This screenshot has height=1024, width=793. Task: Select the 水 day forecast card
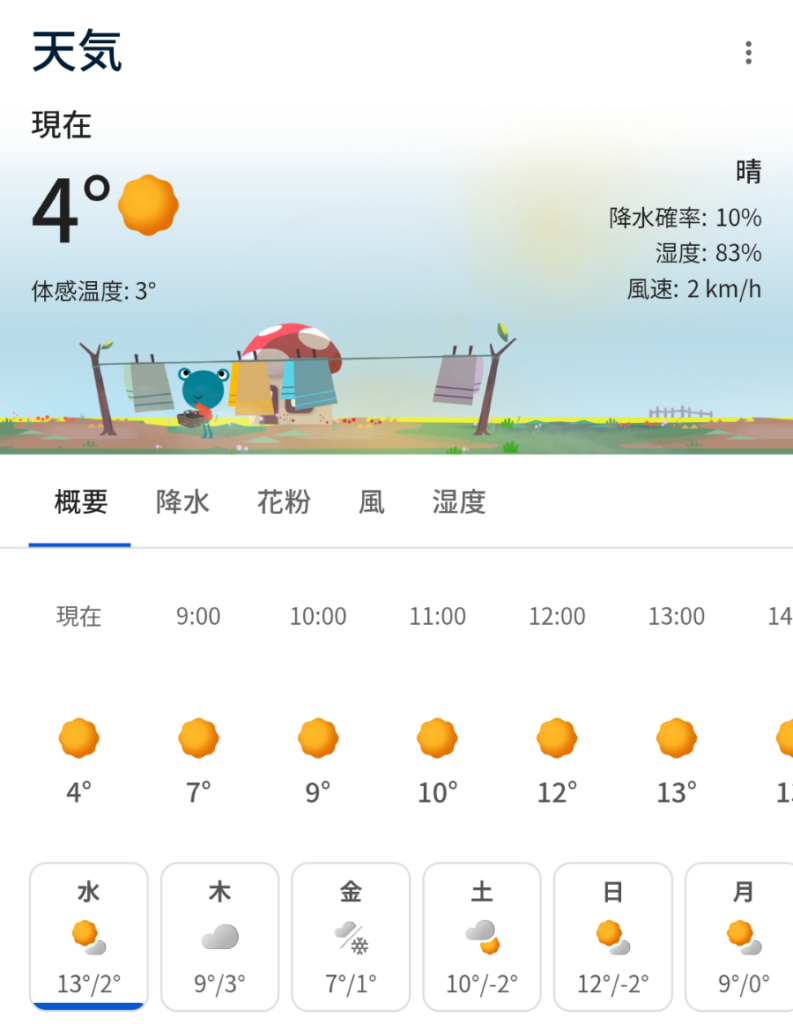coord(89,936)
